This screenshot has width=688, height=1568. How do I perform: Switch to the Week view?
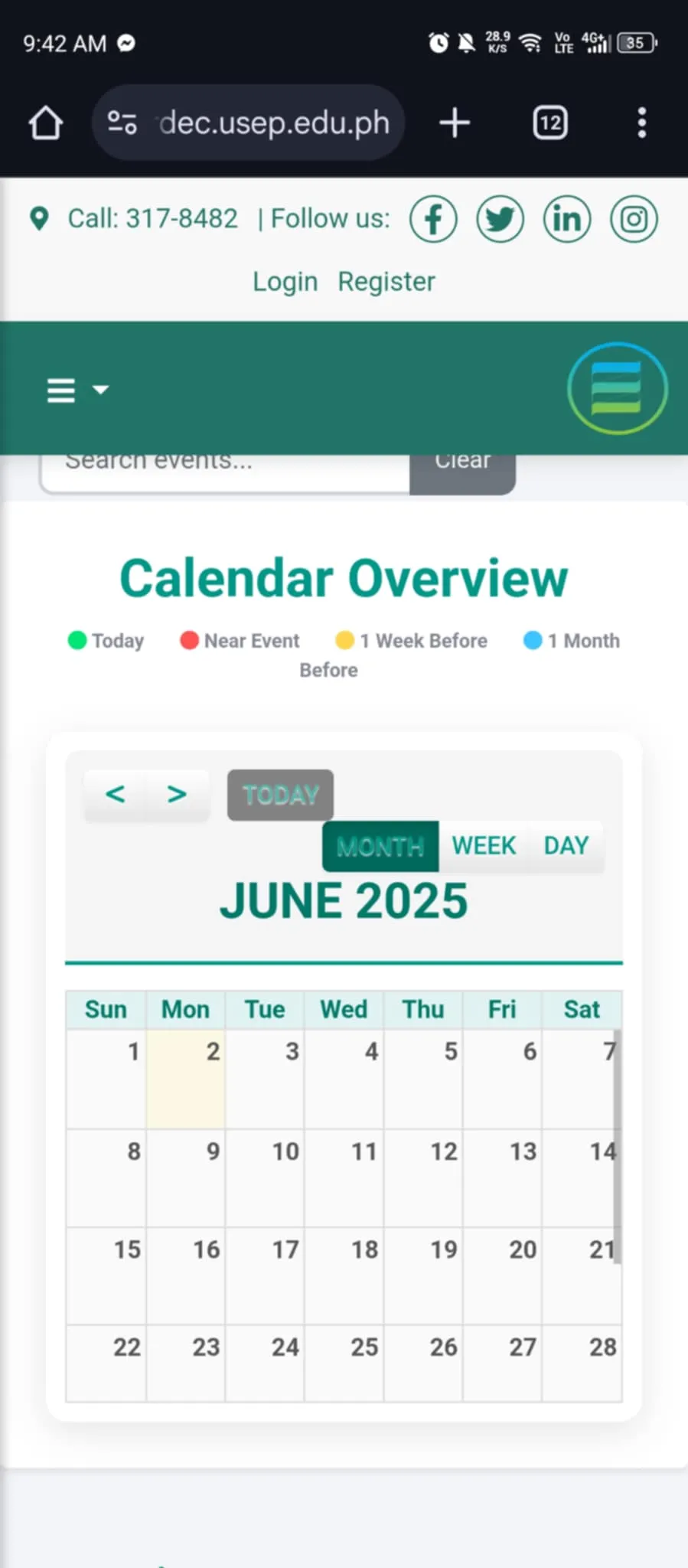(484, 846)
